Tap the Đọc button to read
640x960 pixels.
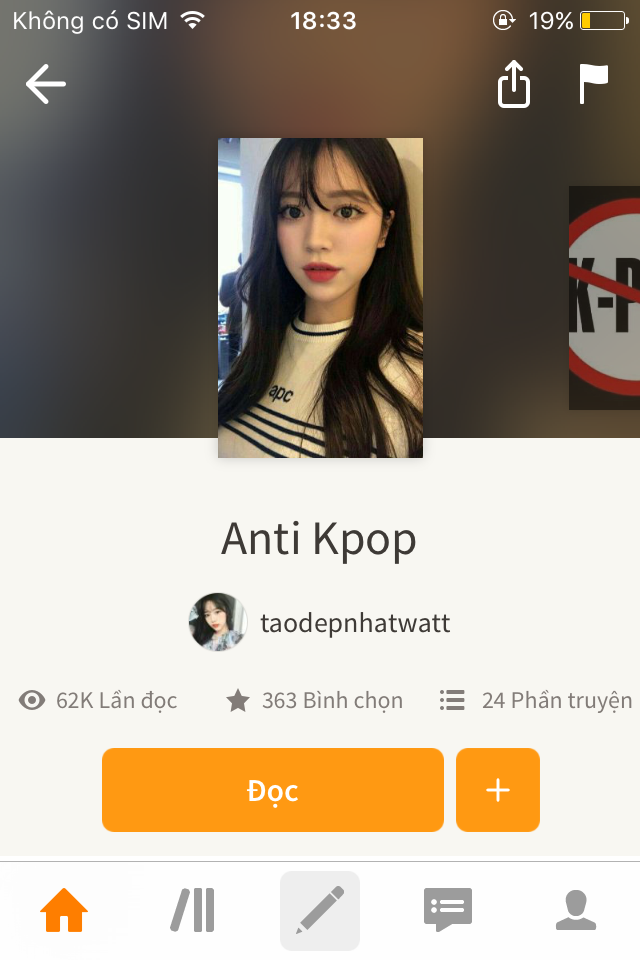[272, 790]
